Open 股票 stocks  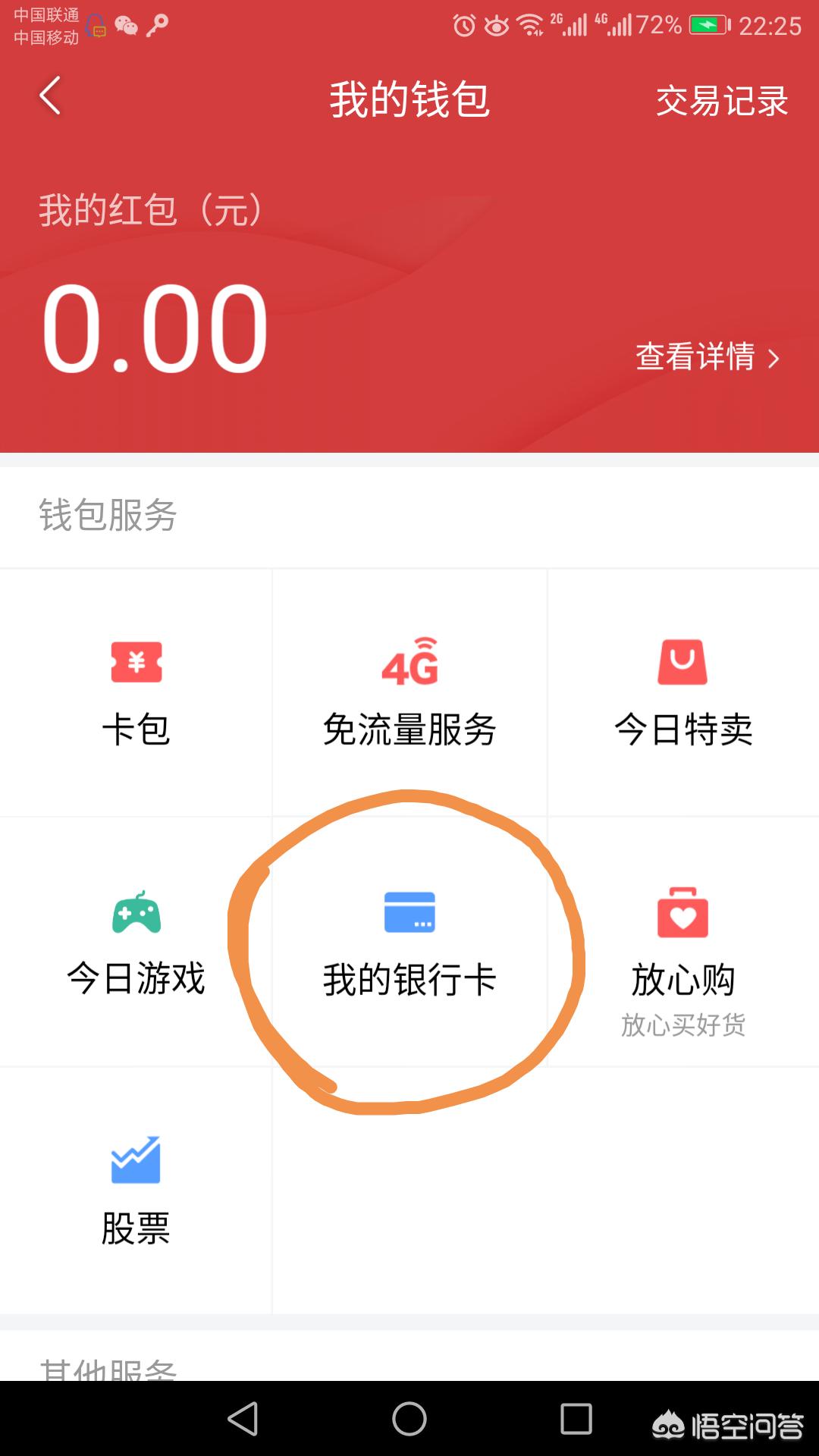tap(136, 1191)
